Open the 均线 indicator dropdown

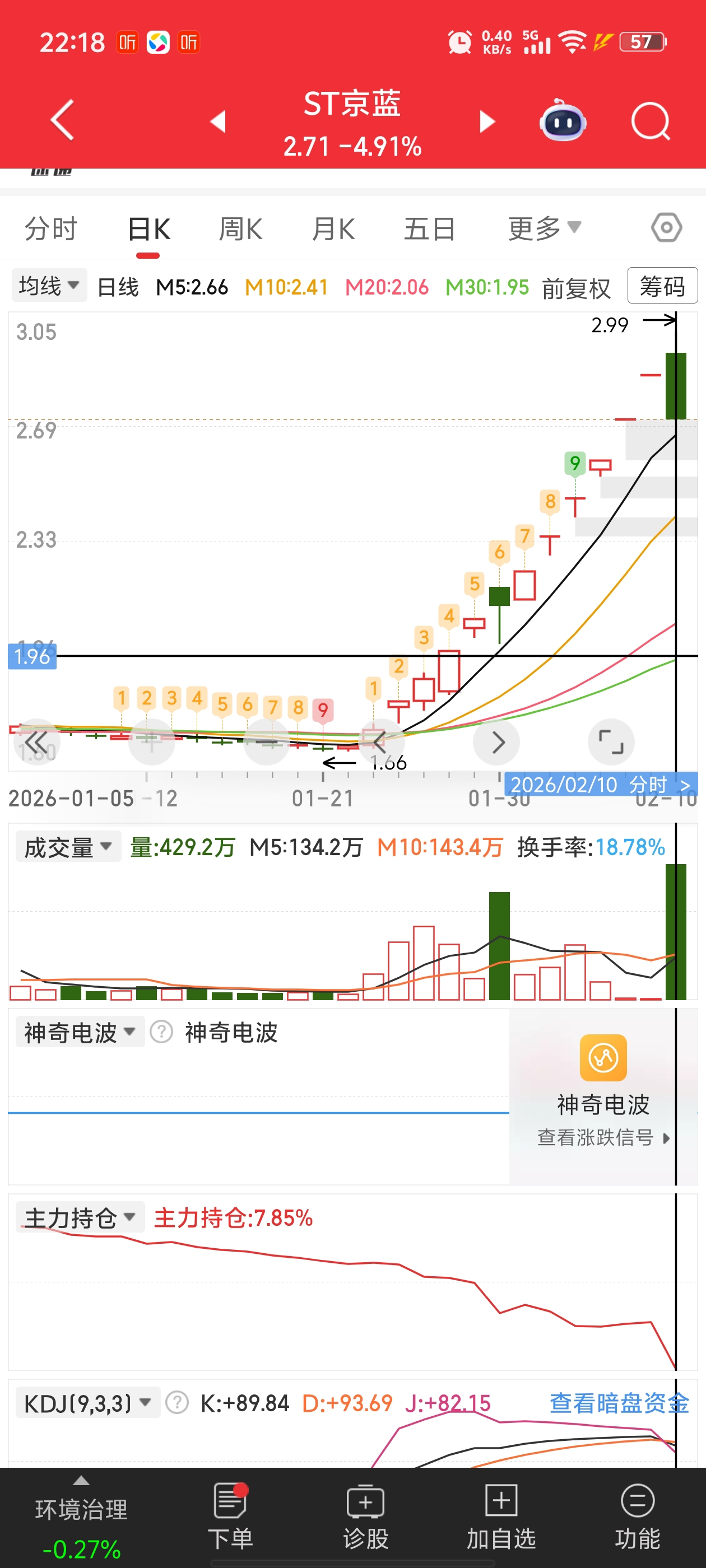[49, 286]
